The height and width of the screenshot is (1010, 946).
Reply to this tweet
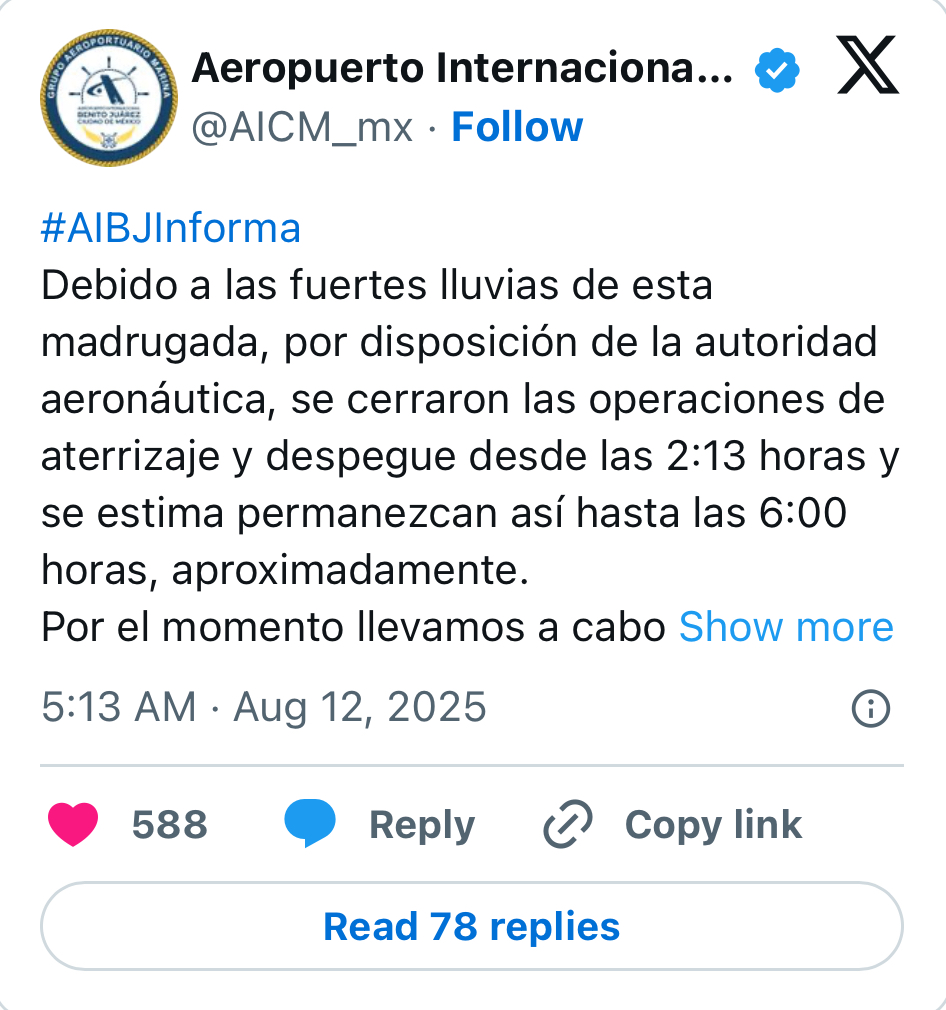pyautogui.click(x=380, y=825)
